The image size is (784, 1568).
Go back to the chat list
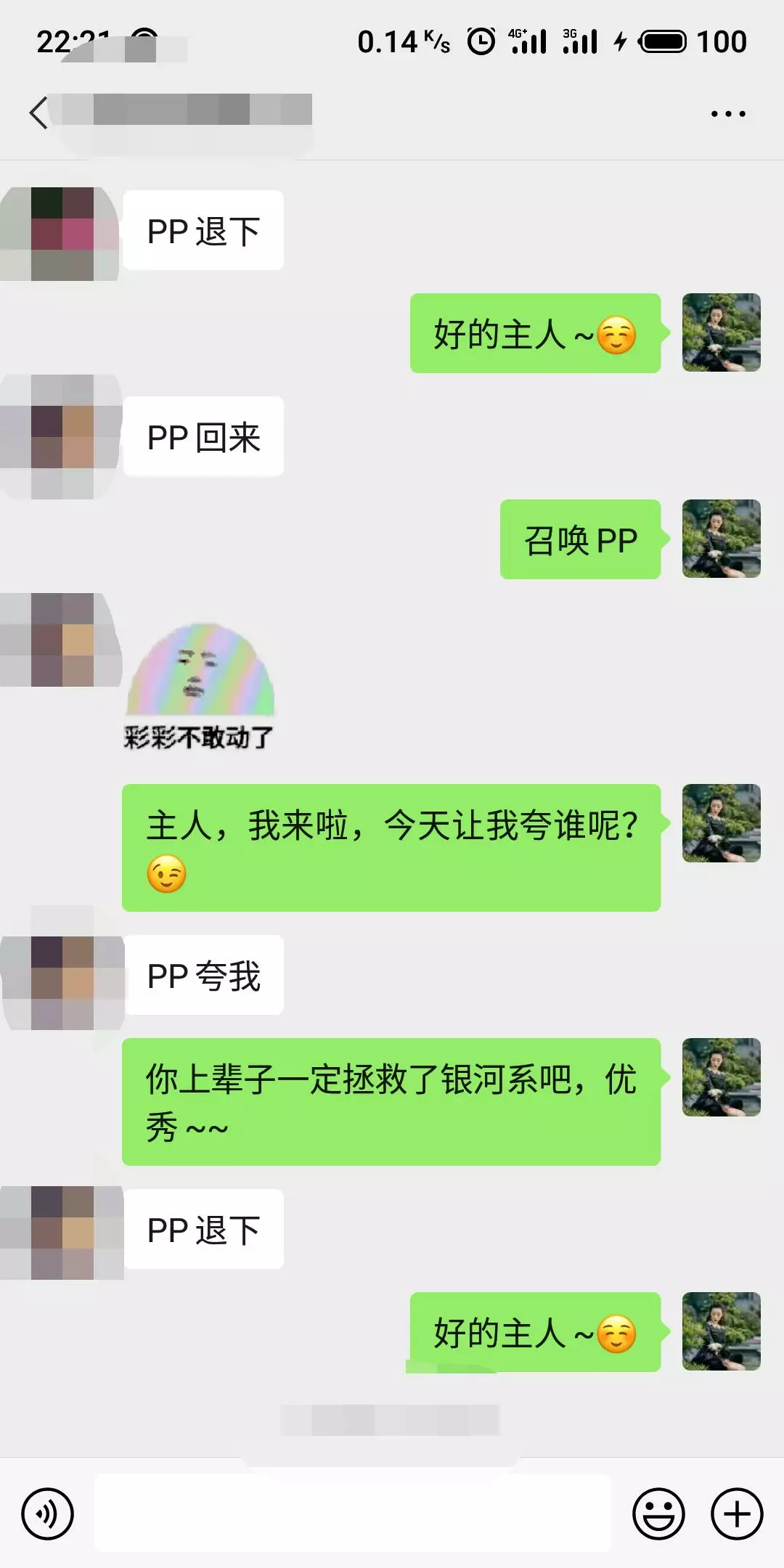[39, 113]
